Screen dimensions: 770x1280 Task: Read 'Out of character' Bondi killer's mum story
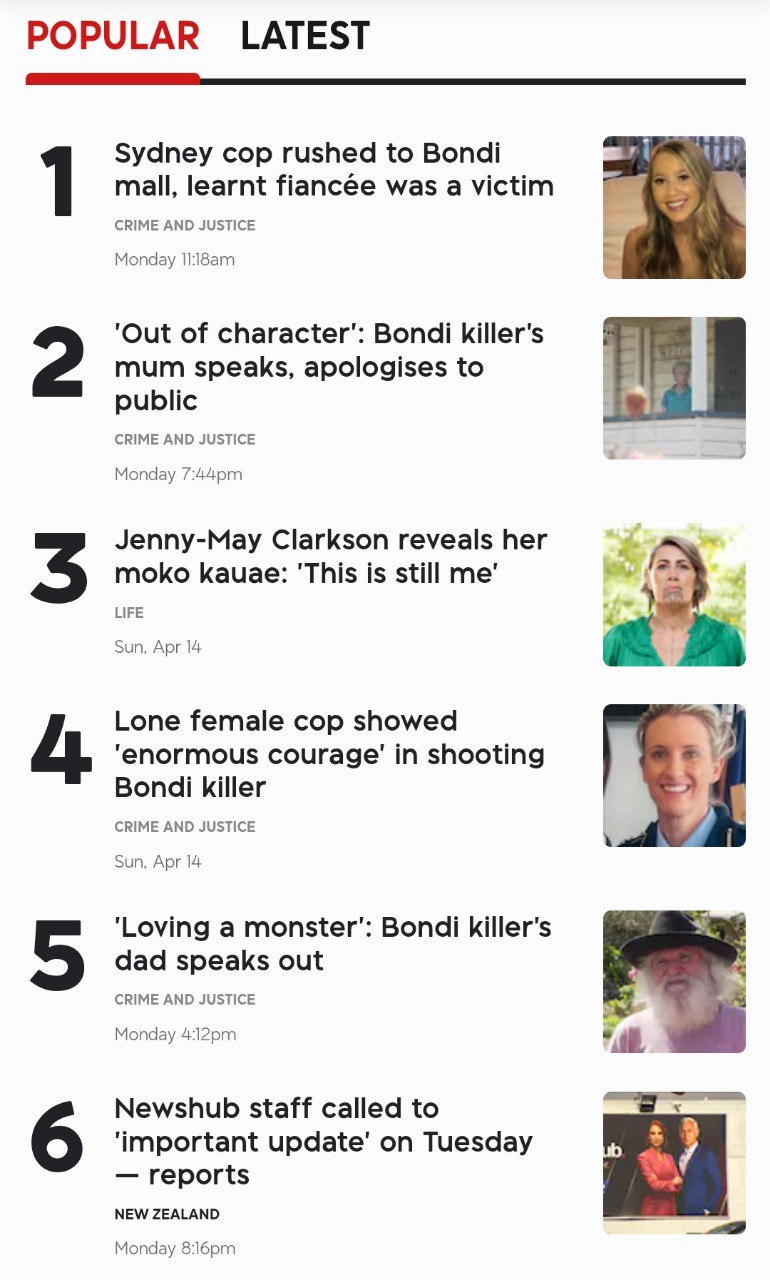coord(329,366)
